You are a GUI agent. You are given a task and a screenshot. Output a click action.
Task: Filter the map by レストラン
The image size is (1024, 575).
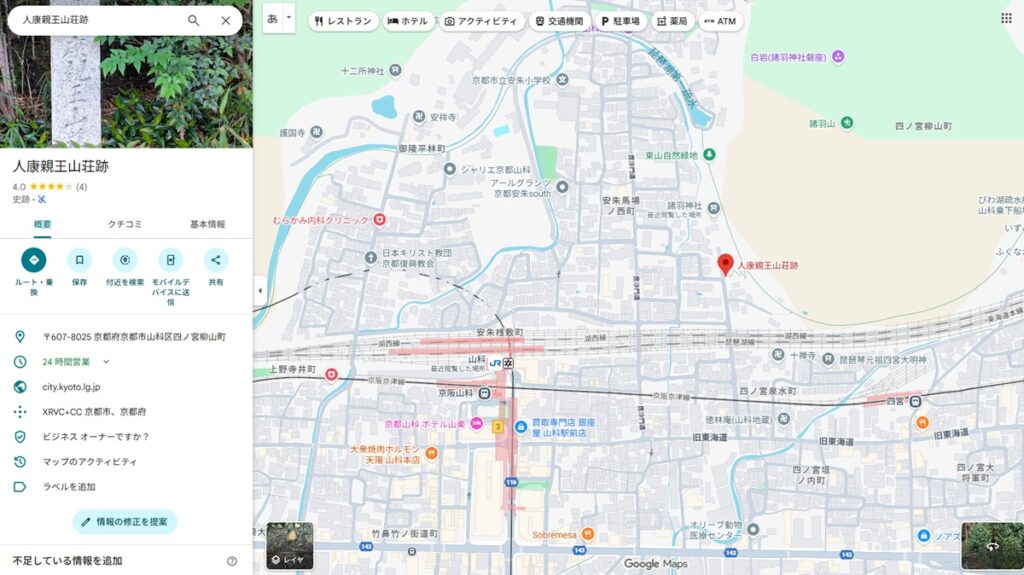click(x=343, y=21)
